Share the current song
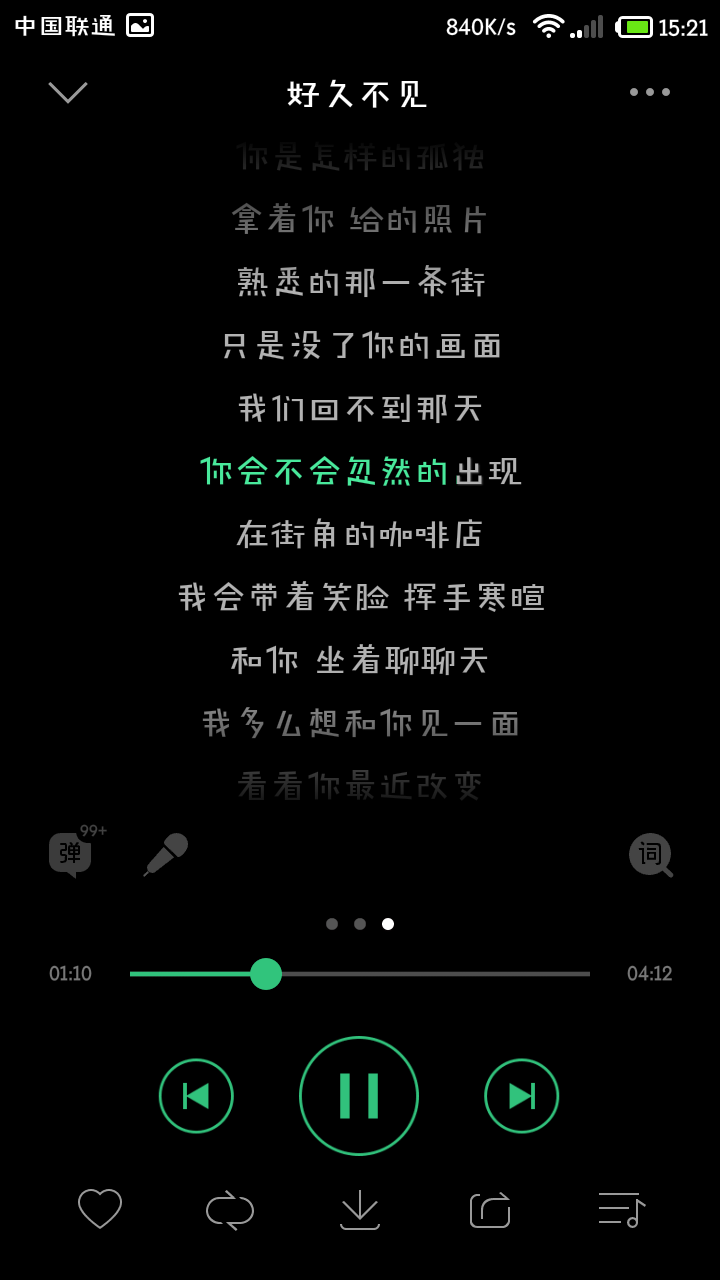The image size is (720, 1280). click(489, 1209)
